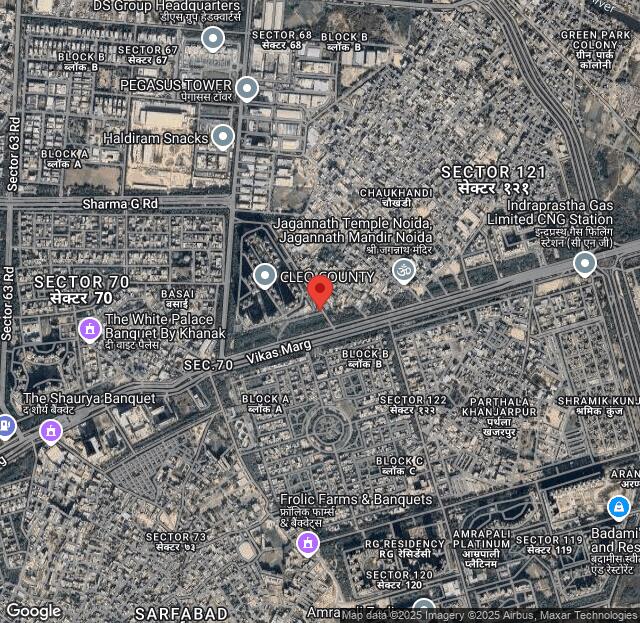The height and width of the screenshot is (623, 640).
Task: Tap the red dropped location pin
Action: point(320,292)
